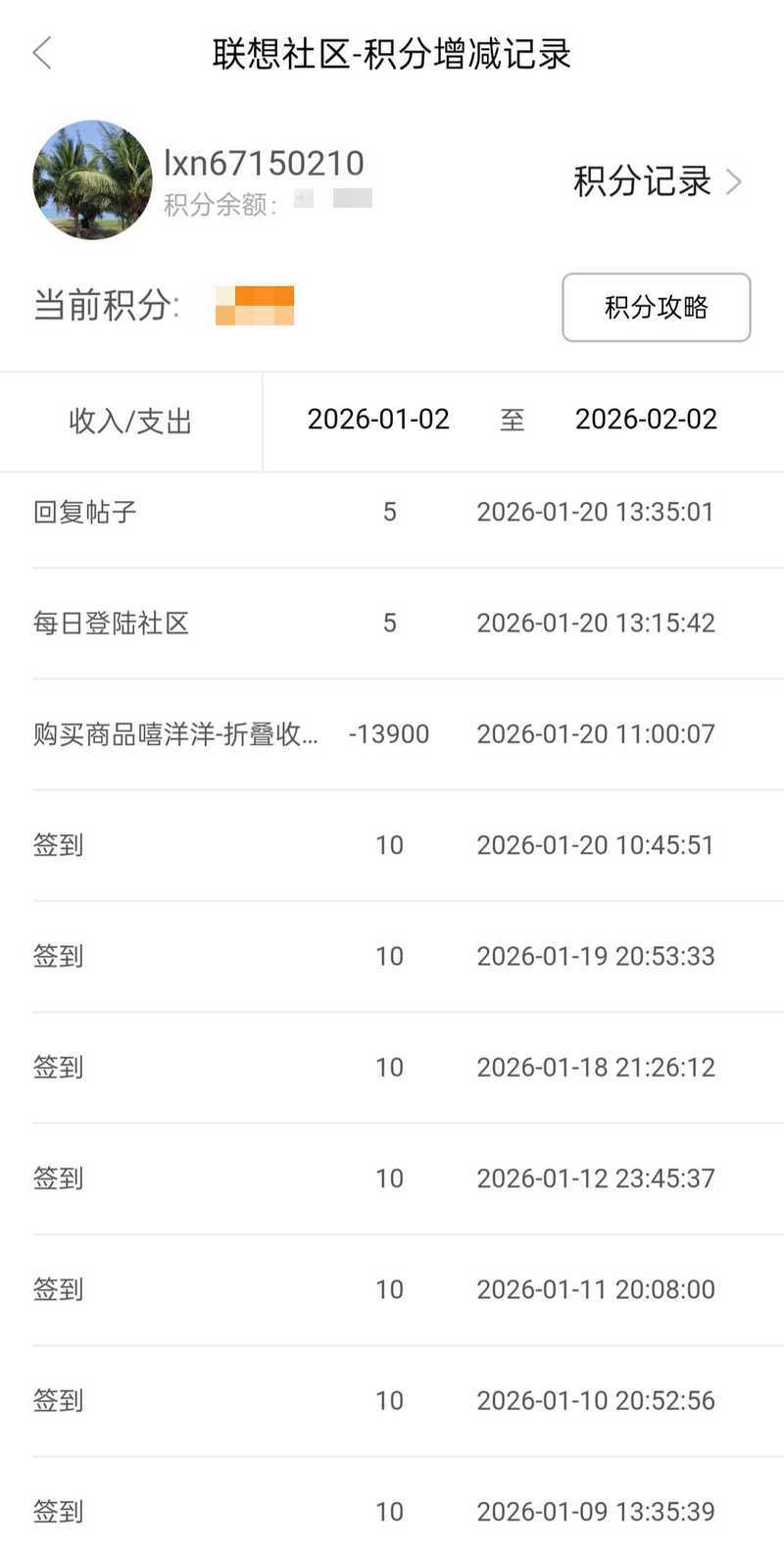This screenshot has width=784, height=1554.
Task: Change start date 2026-01-02
Action: pyautogui.click(x=378, y=420)
